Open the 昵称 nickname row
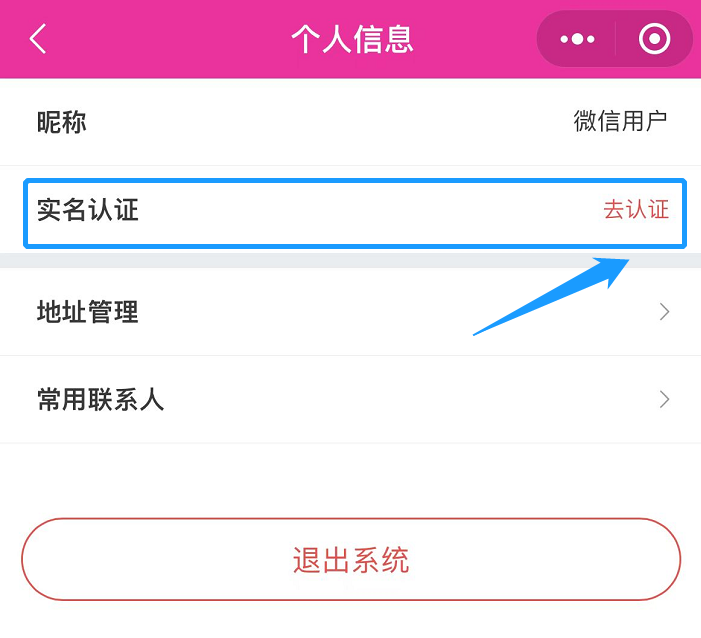The image size is (701, 638). [350, 122]
